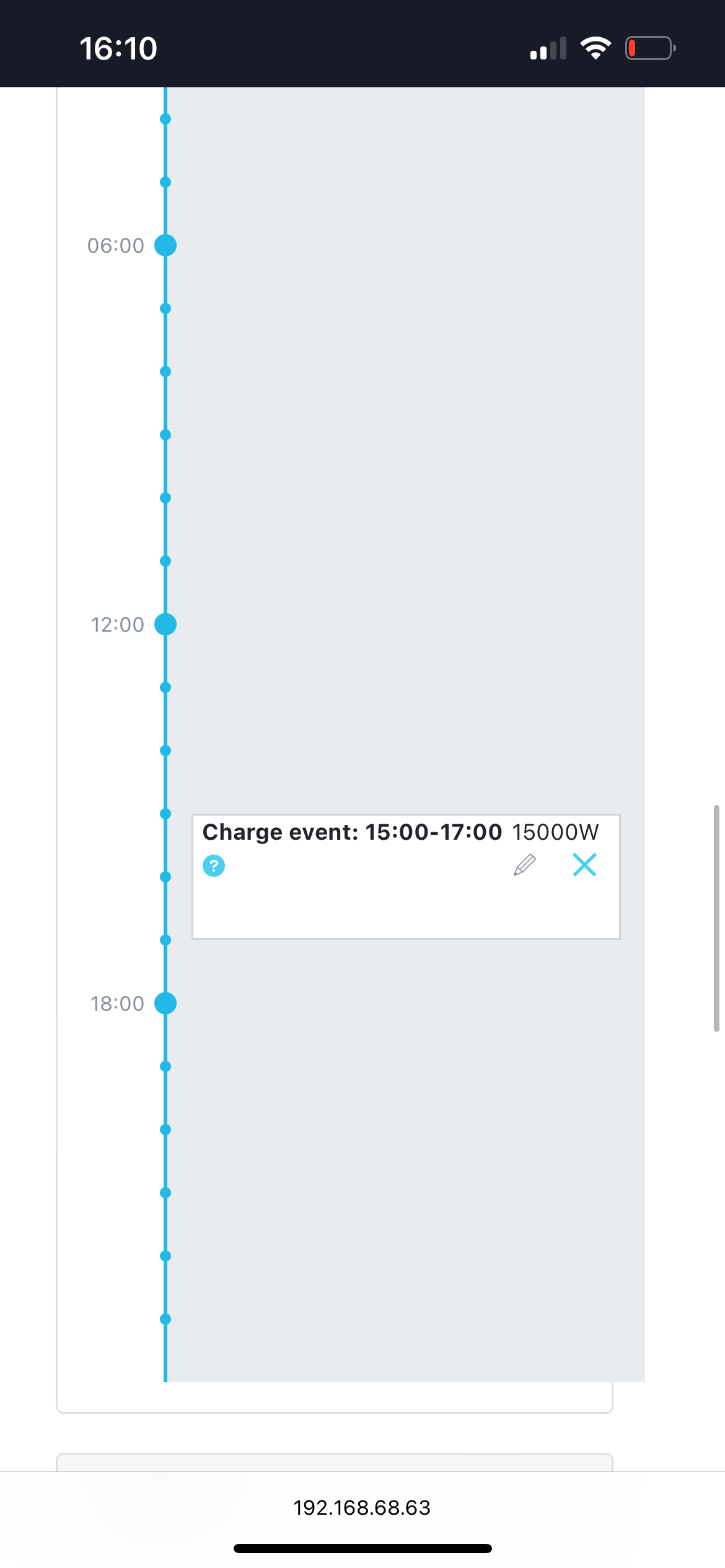This screenshot has height=1568, width=725.
Task: Delete the 15:00-17:00 charge event
Action: coord(584,865)
